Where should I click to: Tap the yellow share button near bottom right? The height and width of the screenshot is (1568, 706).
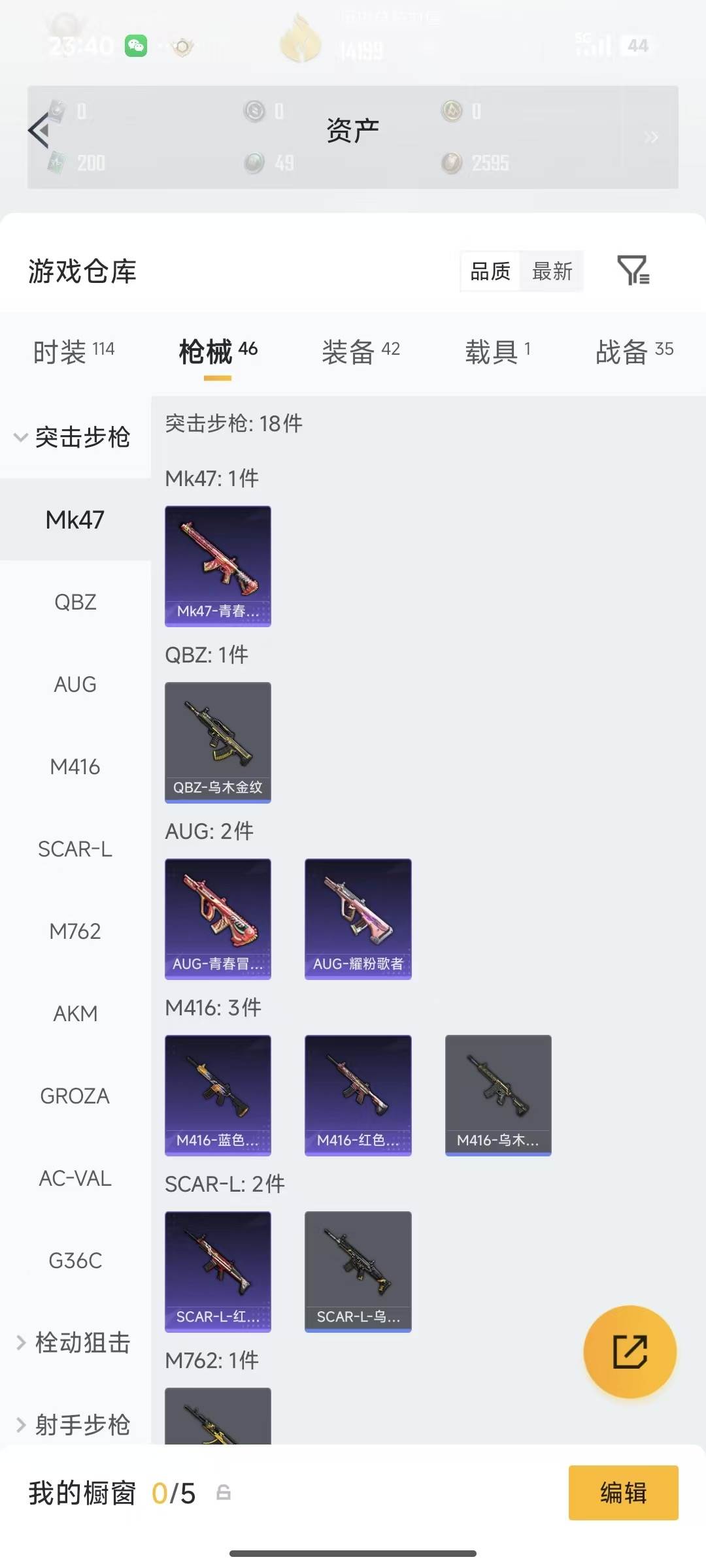(x=630, y=1352)
